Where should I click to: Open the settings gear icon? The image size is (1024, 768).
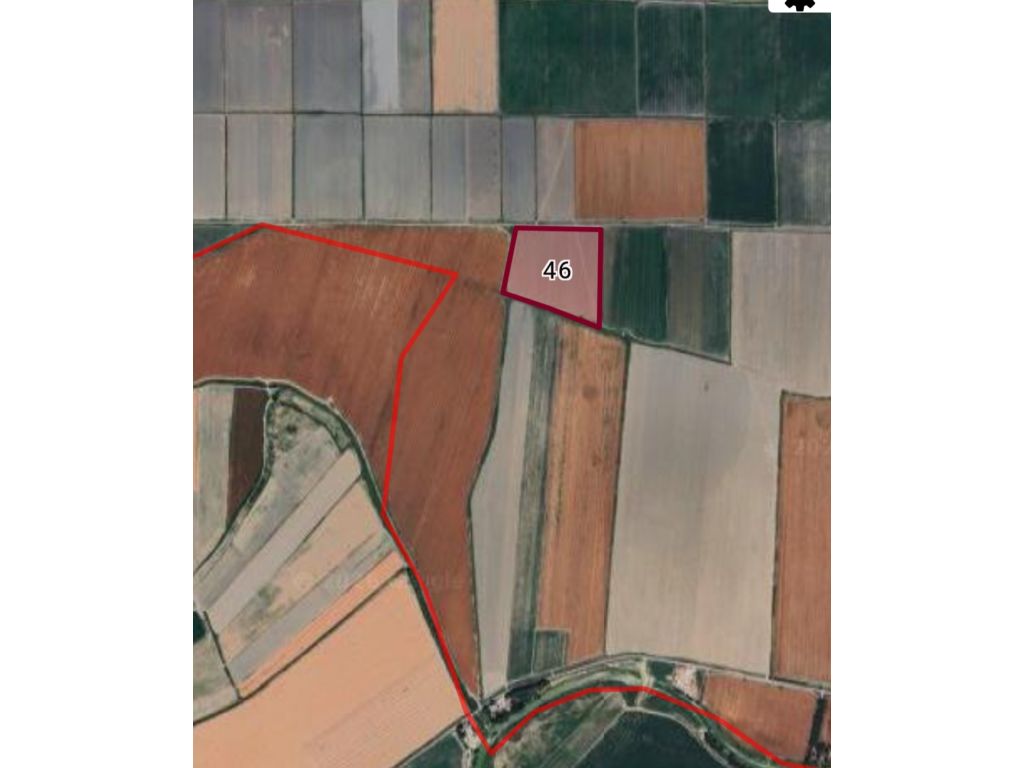pyautogui.click(x=800, y=4)
